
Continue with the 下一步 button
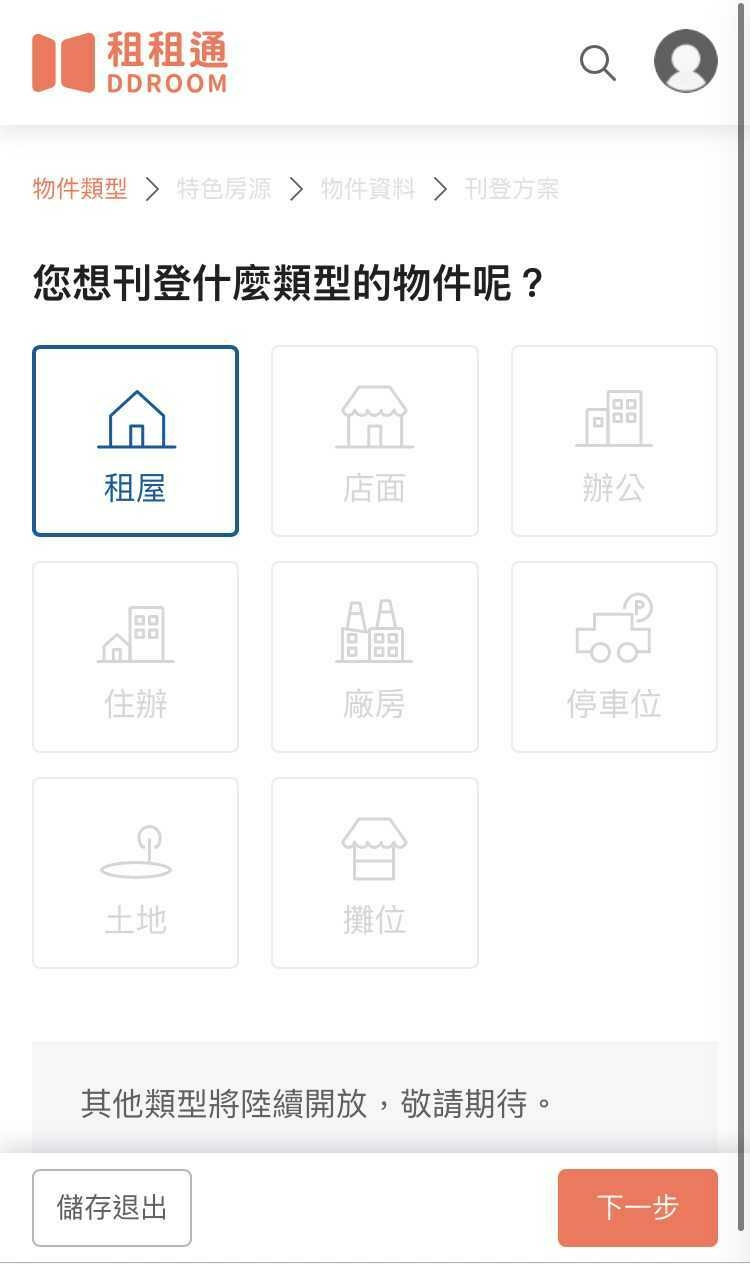[x=637, y=1208]
